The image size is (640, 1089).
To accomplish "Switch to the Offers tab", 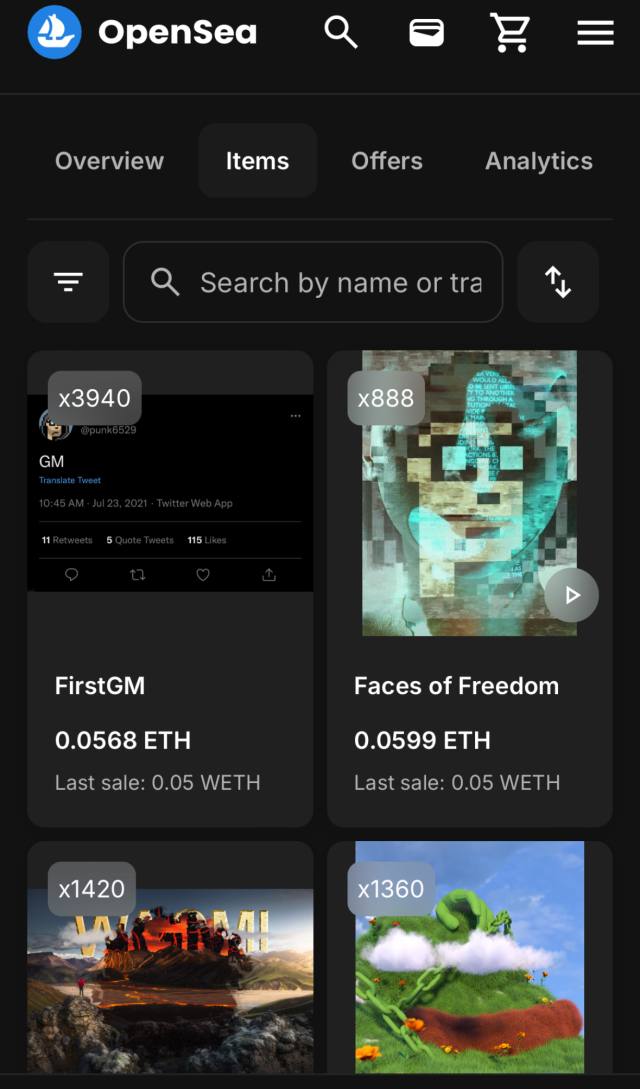I will 387,161.
